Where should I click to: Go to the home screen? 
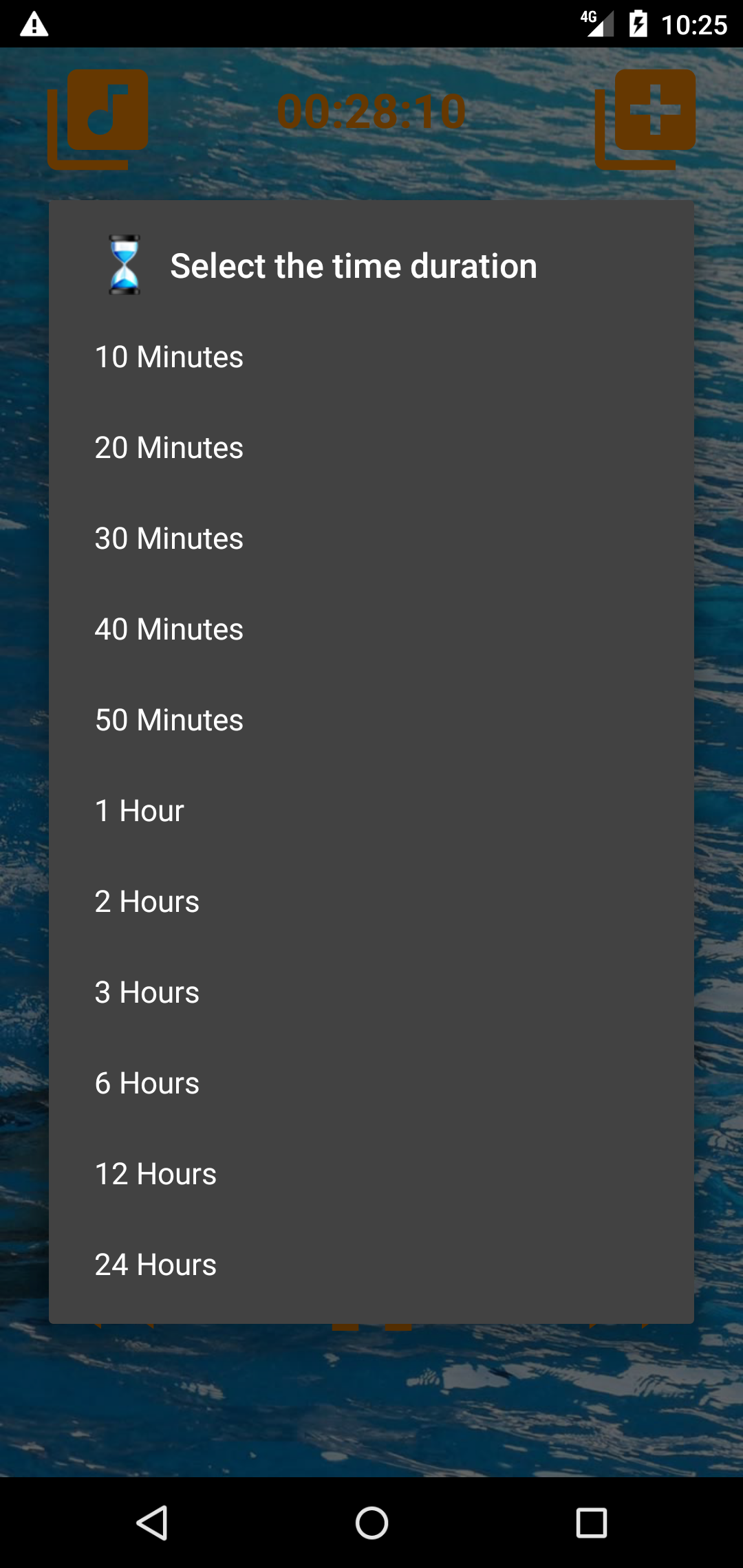[x=371, y=1523]
